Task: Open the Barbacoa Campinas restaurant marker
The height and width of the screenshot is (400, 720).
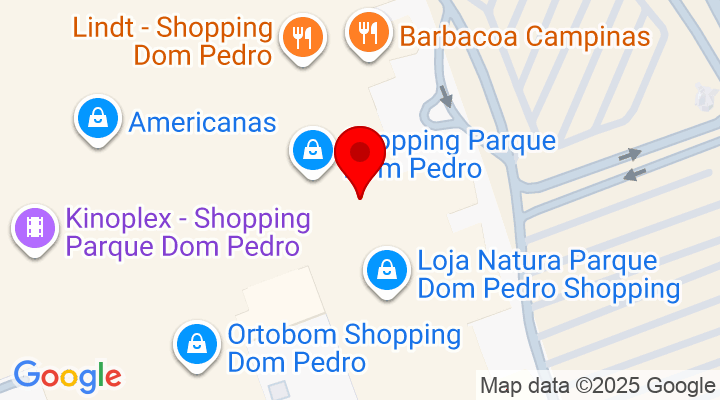Action: pos(368,34)
